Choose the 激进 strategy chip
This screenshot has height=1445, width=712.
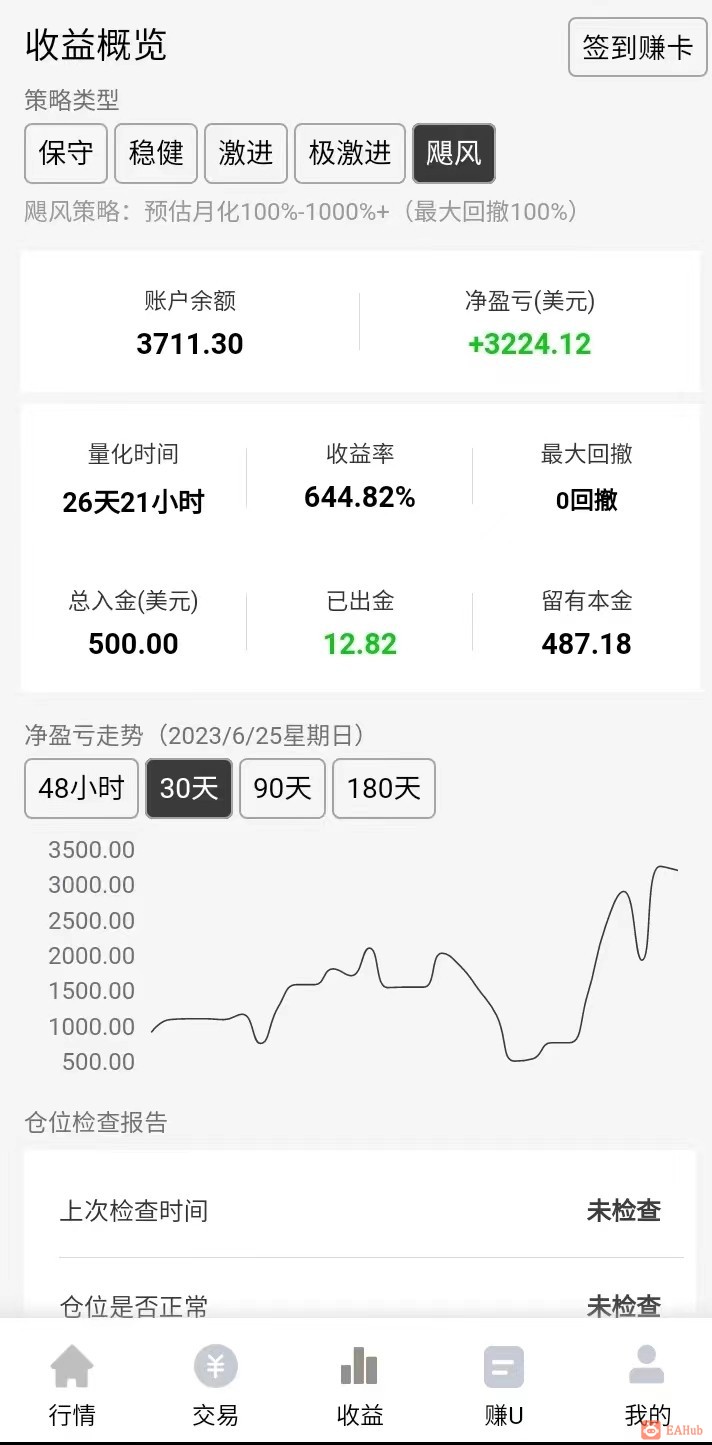point(246,153)
